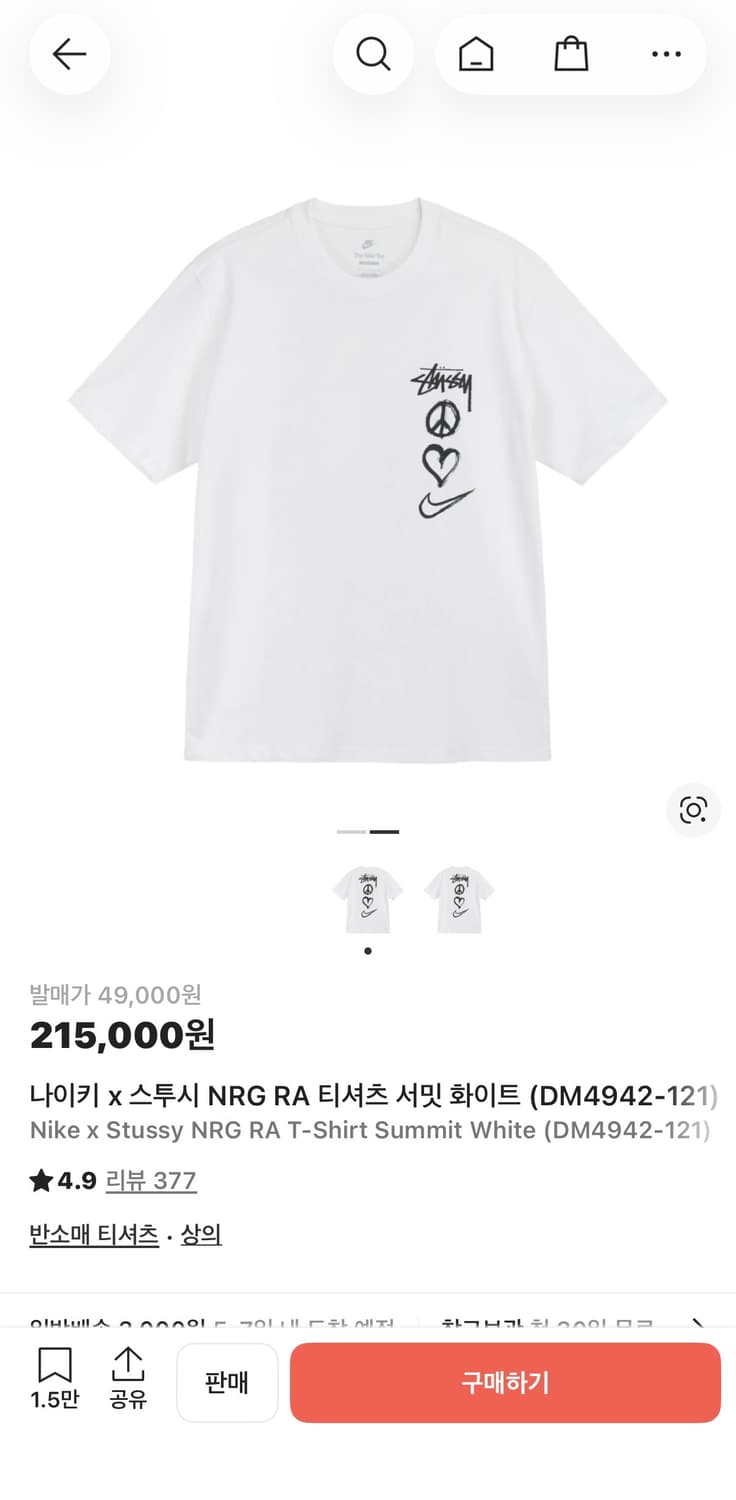Click the star rating icon

pos(38,1180)
